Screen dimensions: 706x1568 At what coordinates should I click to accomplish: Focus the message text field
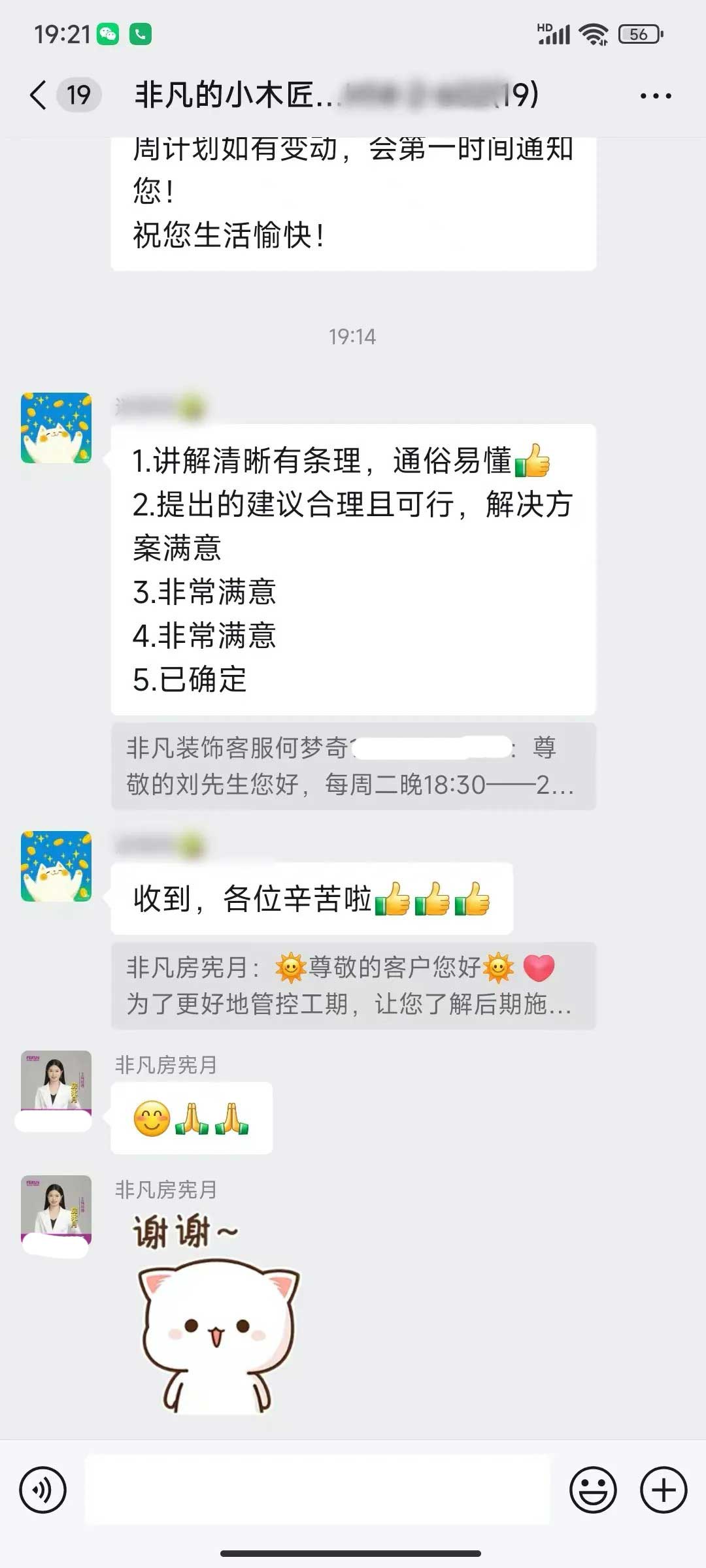(x=318, y=1490)
